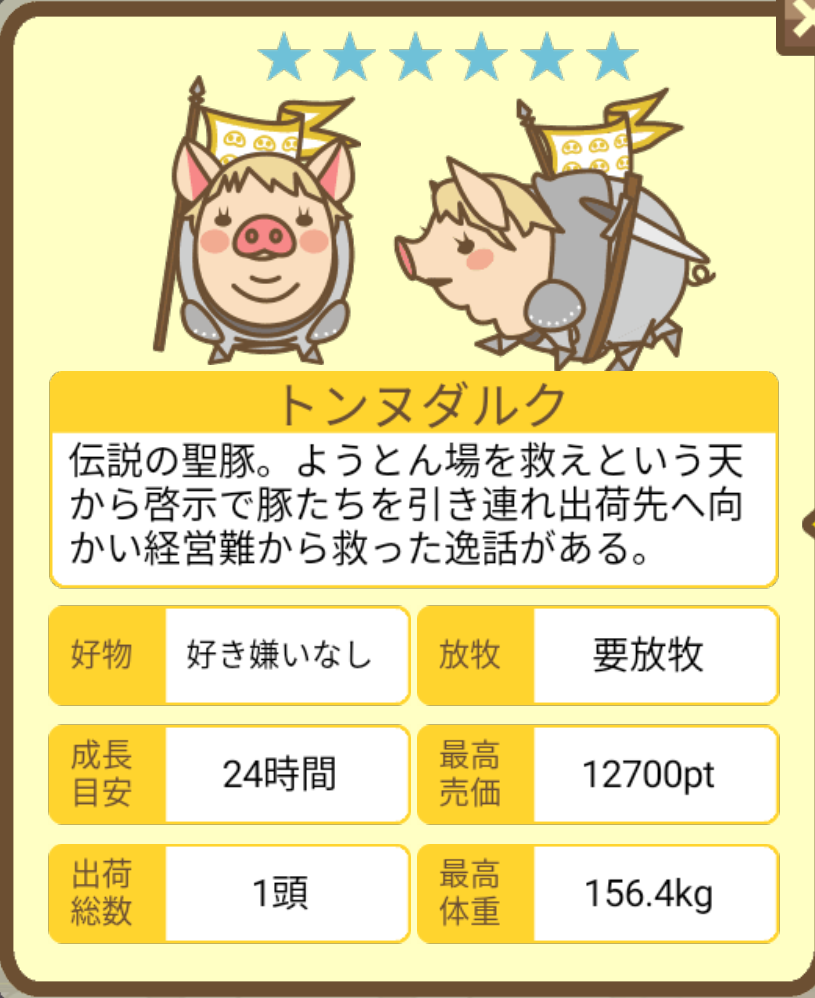Go to the next pig entry arrow

pyautogui.click(x=808, y=523)
